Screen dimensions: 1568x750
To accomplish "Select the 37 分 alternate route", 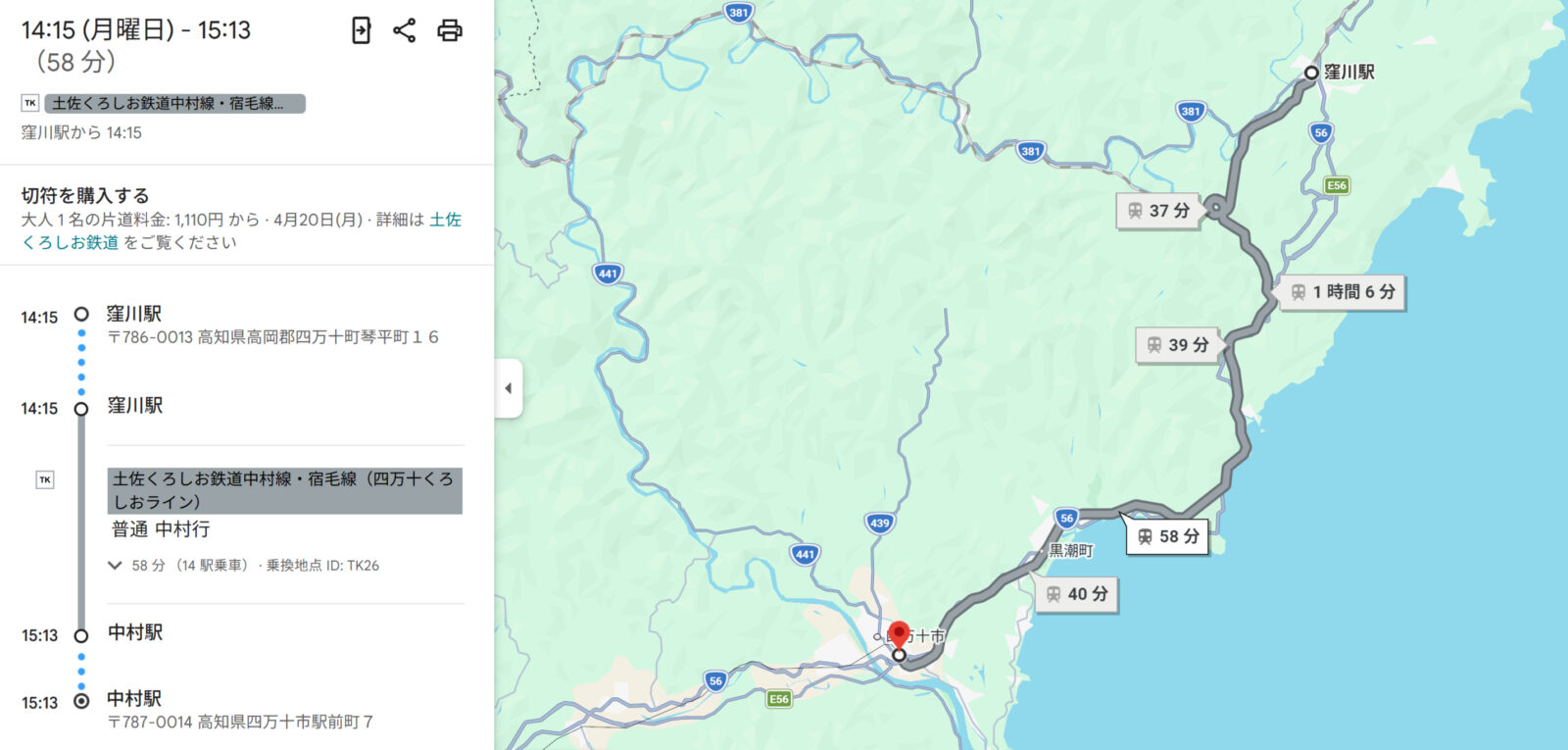I will (1158, 211).
